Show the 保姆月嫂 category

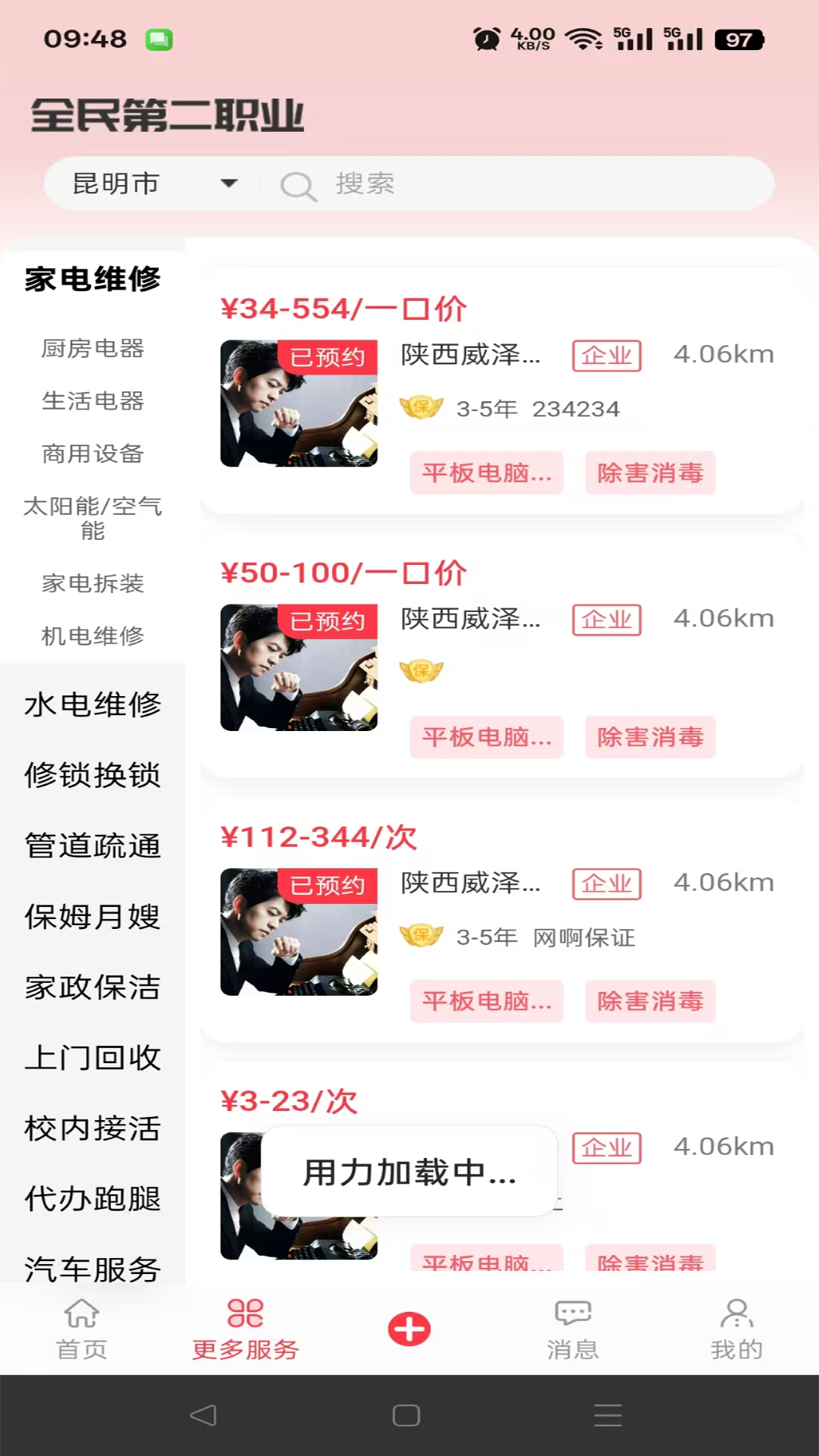[x=93, y=916]
